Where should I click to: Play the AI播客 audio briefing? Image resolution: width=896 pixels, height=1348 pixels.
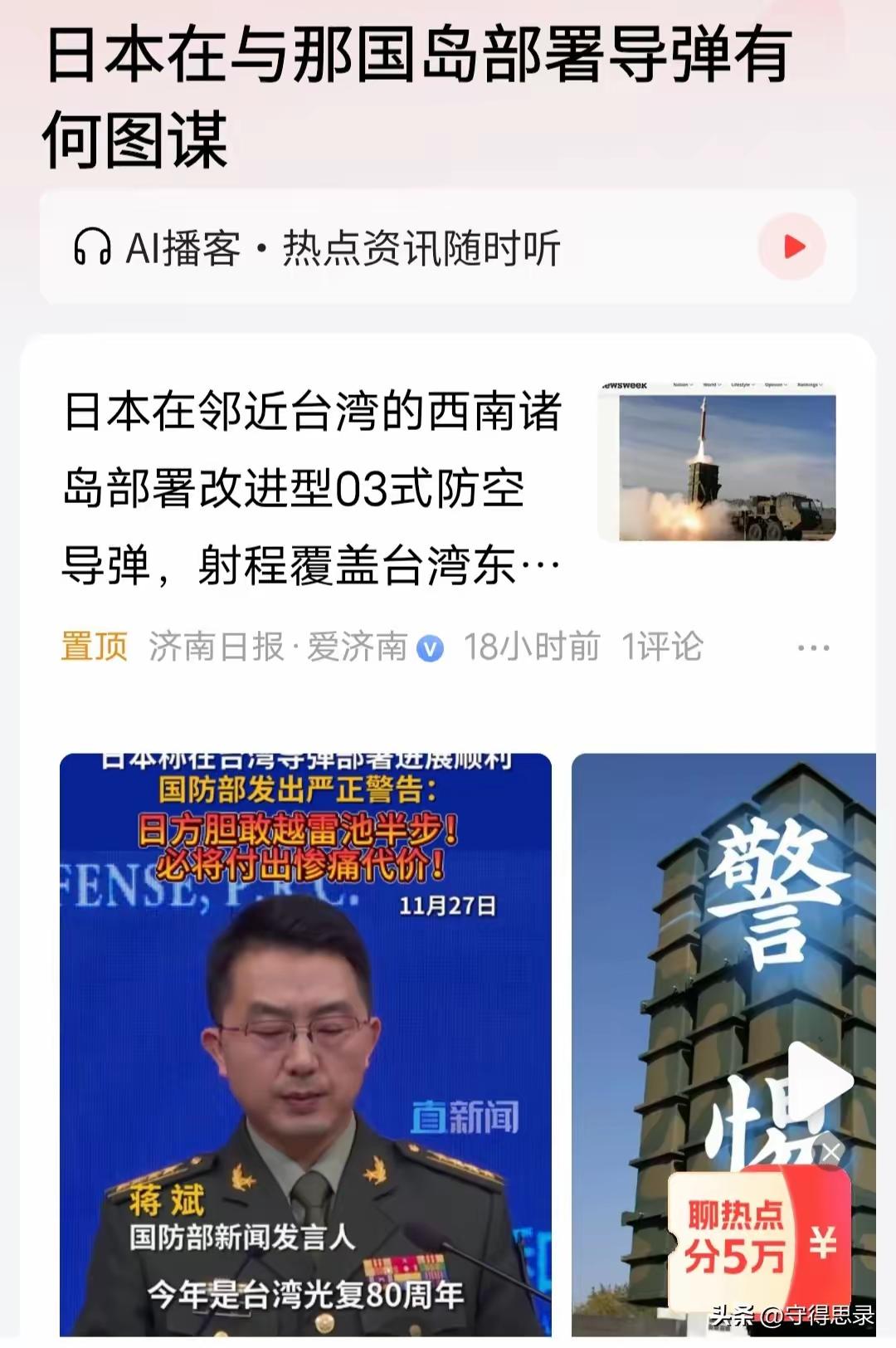point(791,247)
